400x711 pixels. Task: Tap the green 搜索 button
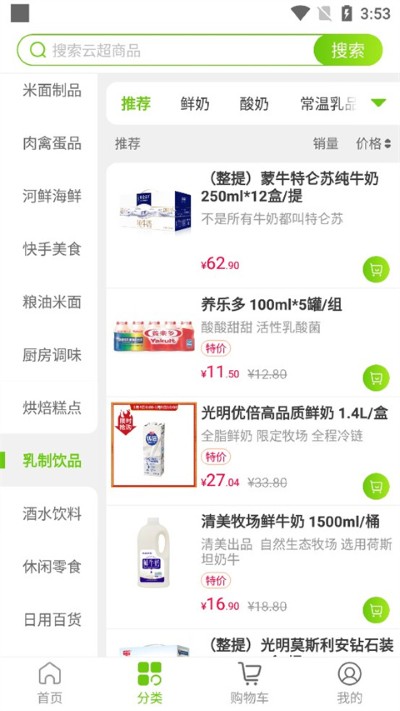(x=348, y=50)
